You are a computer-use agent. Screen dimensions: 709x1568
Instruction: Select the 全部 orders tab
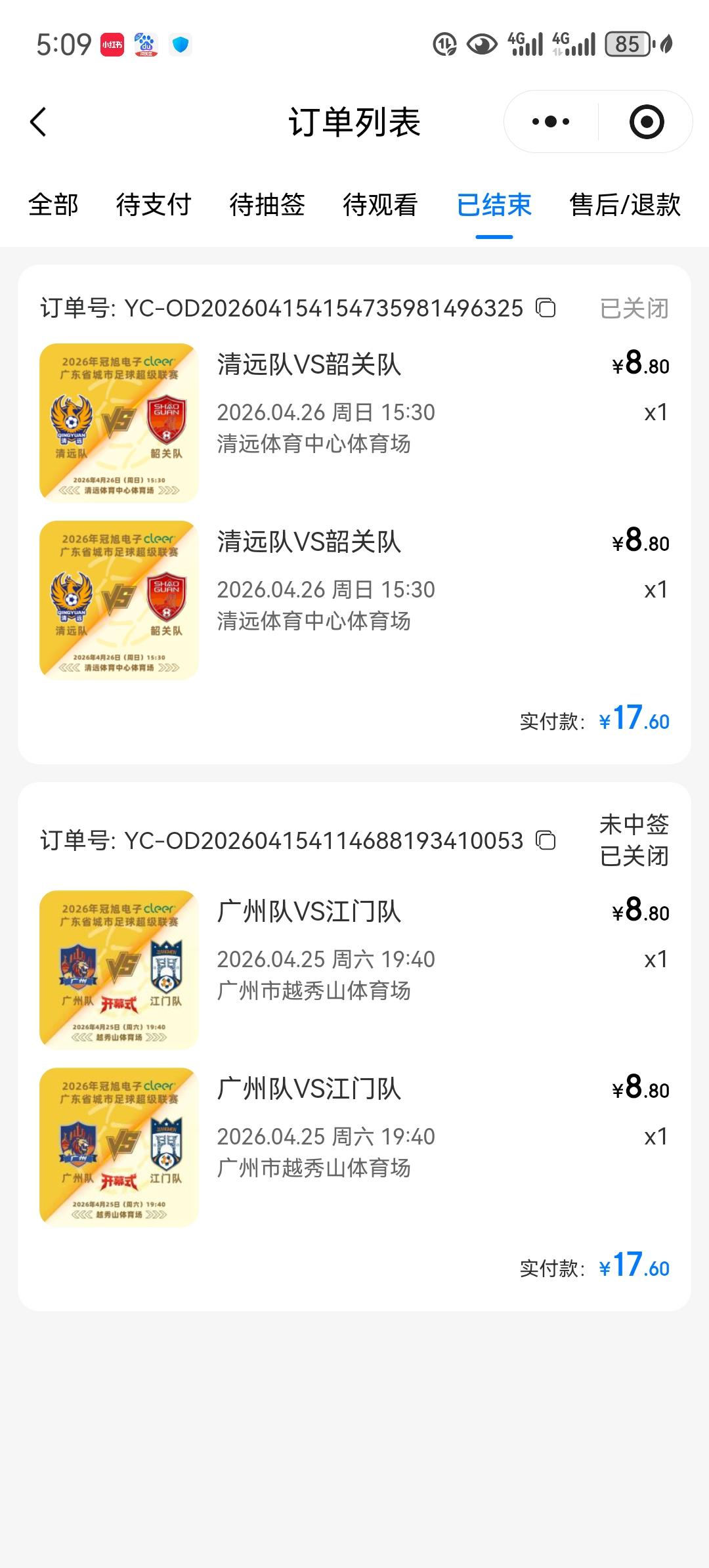52,206
